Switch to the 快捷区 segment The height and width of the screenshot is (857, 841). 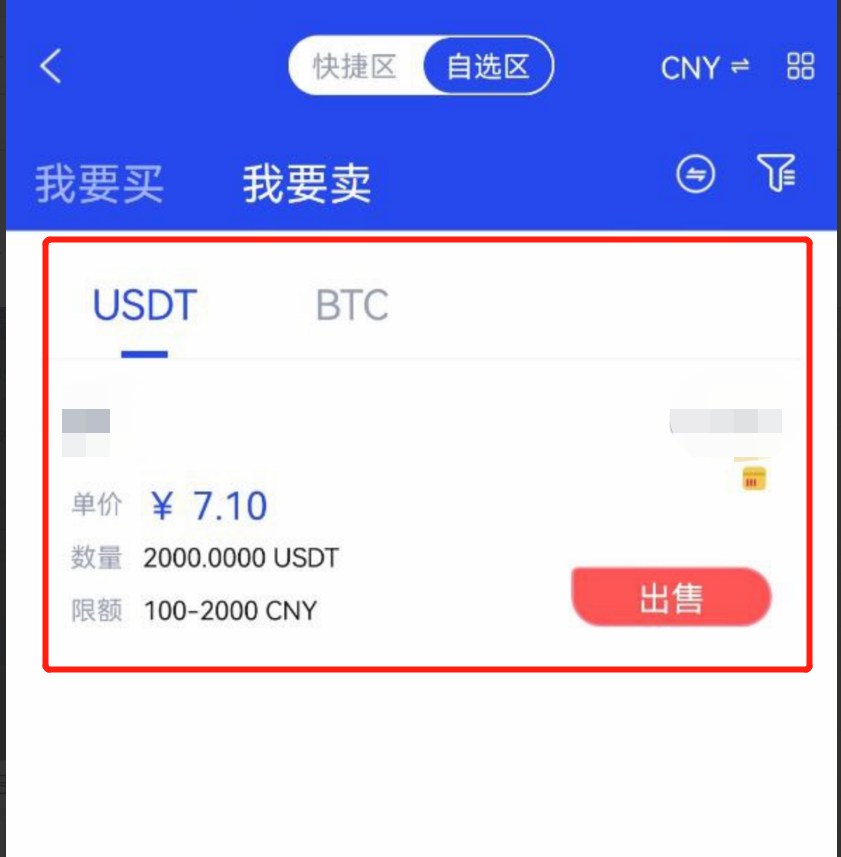[x=355, y=67]
